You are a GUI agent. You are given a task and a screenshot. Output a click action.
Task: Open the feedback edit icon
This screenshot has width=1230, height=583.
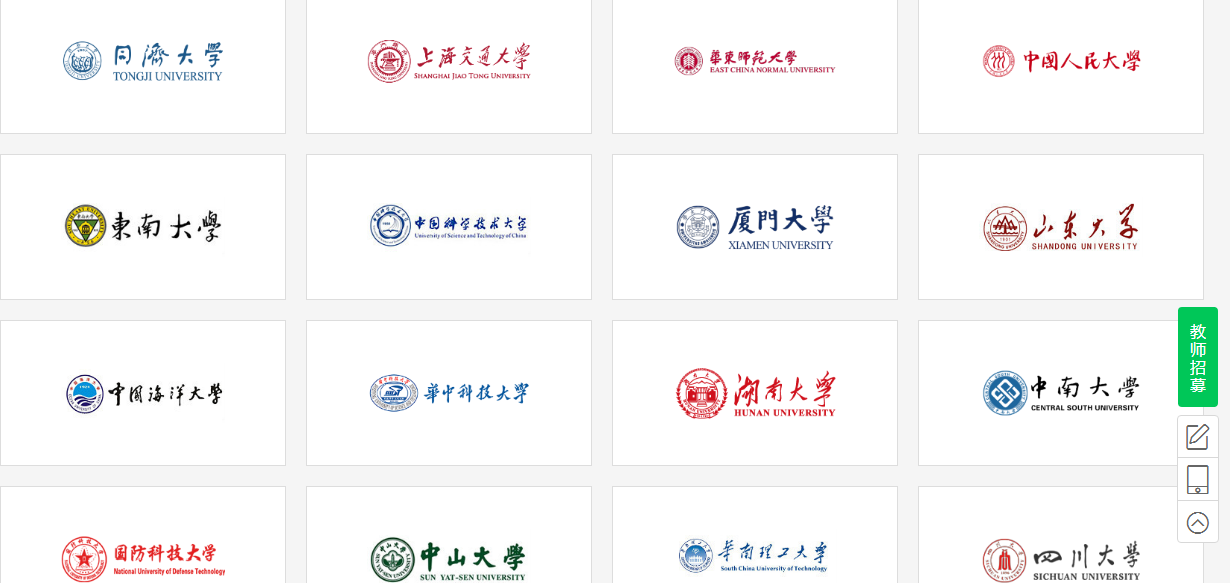click(1197, 437)
